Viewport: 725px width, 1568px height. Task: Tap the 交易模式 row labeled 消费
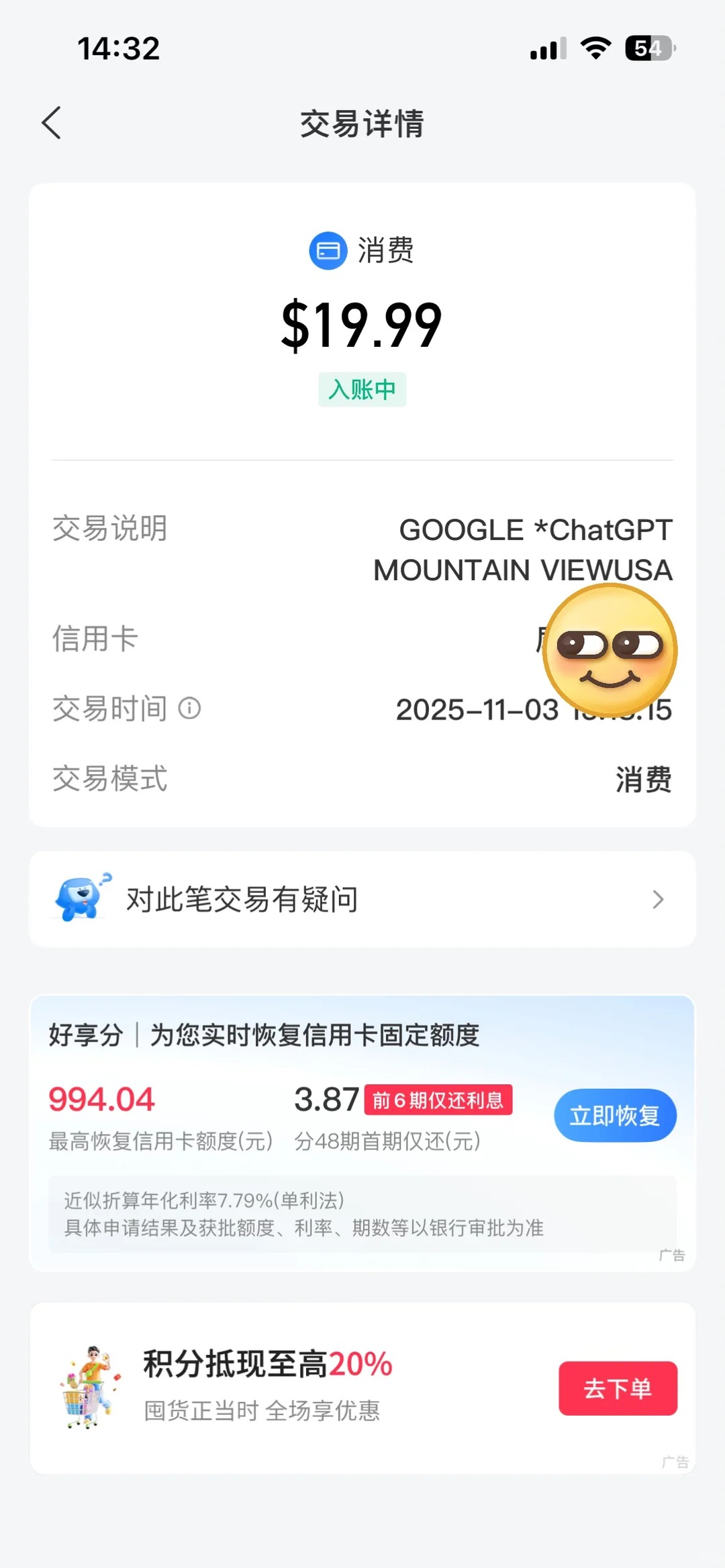pos(362,778)
